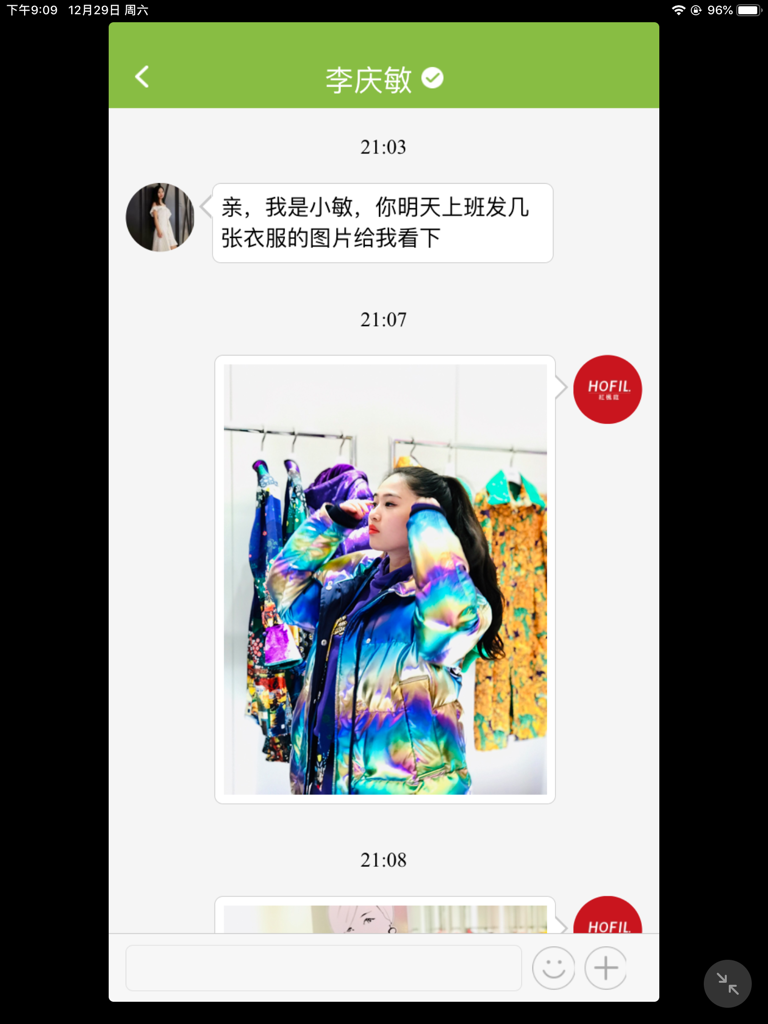Open the partly visible photo sent at 21:08
Screen dimensions: 768x1024
pyautogui.click(x=385, y=918)
